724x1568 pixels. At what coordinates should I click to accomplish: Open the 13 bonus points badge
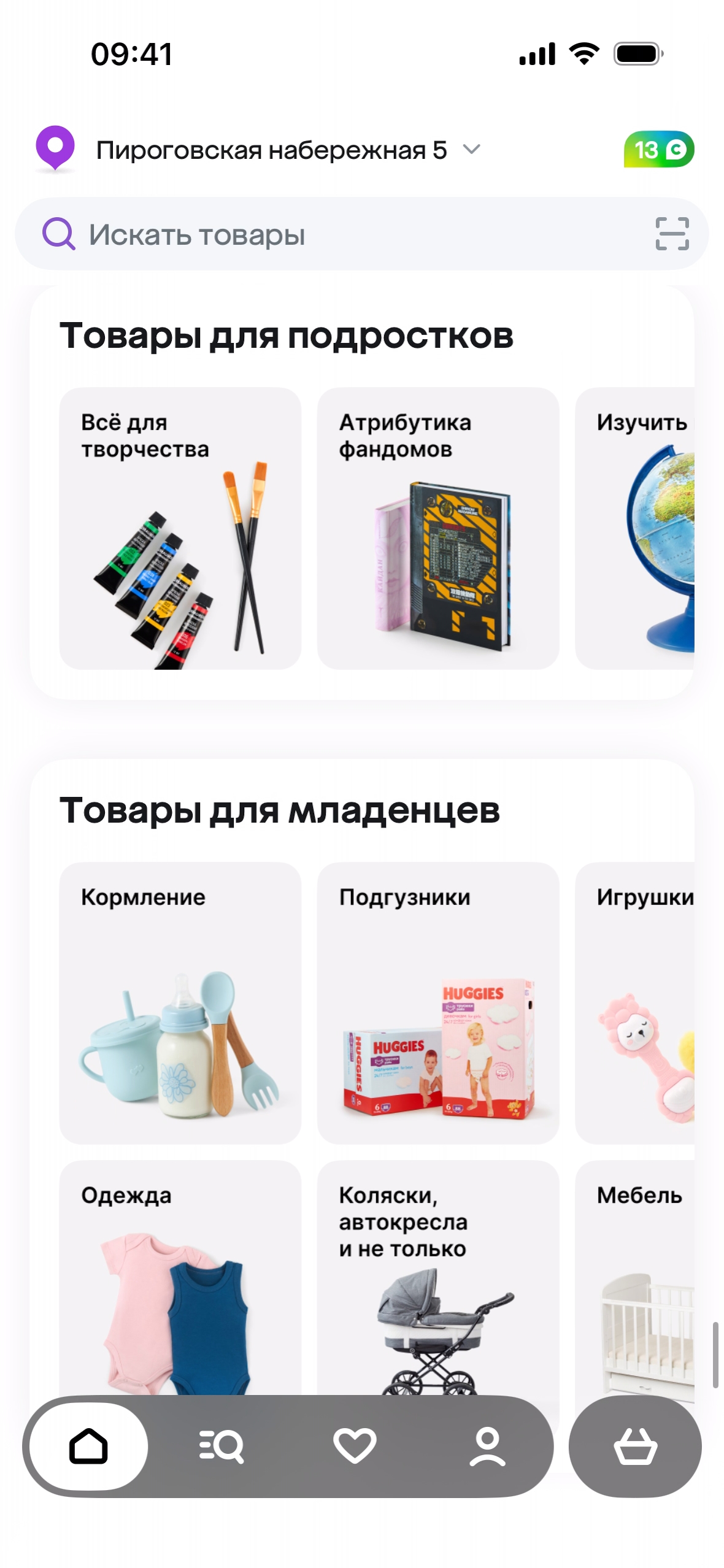(x=658, y=149)
